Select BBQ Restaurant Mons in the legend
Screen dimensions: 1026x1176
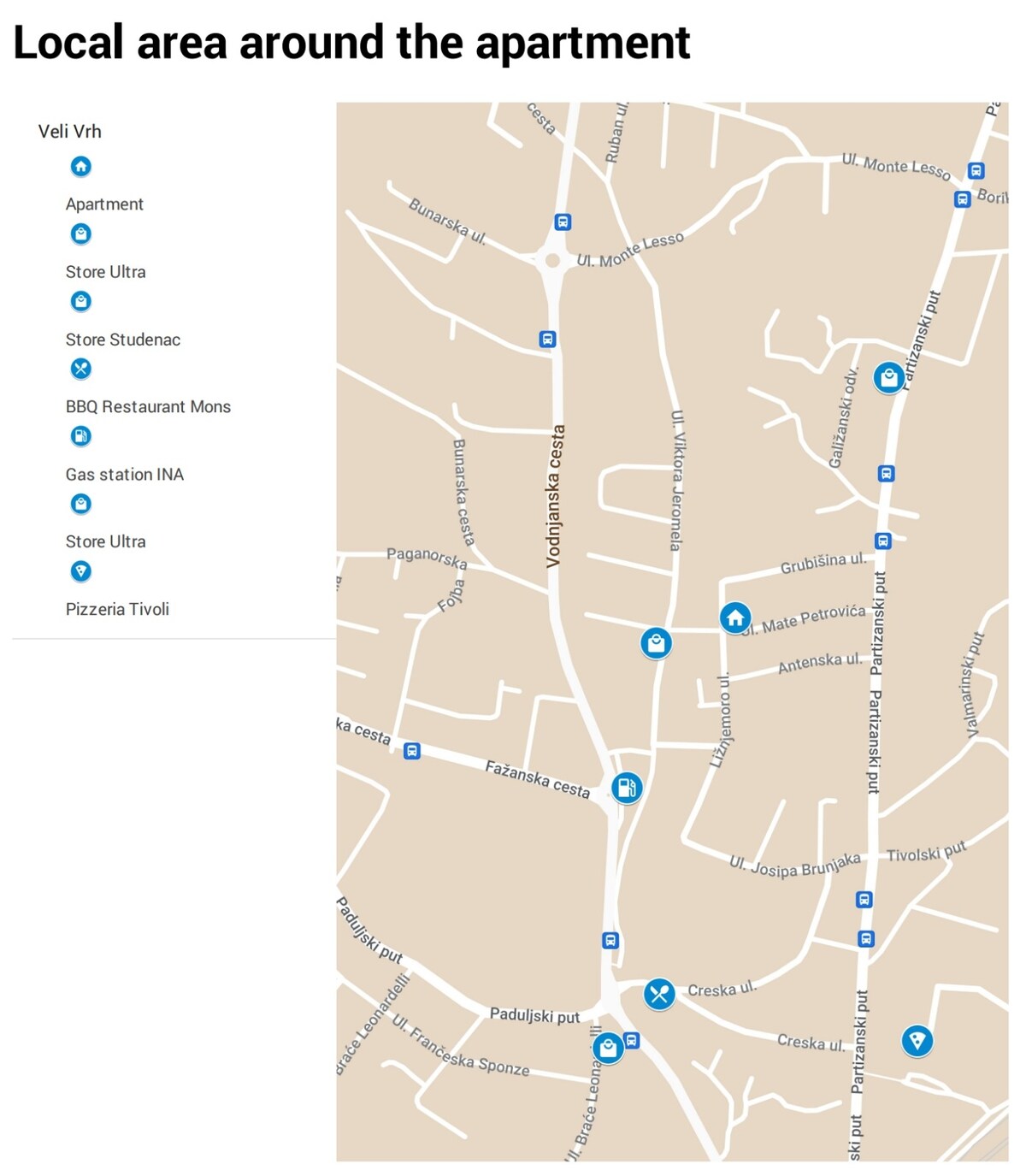(x=148, y=407)
